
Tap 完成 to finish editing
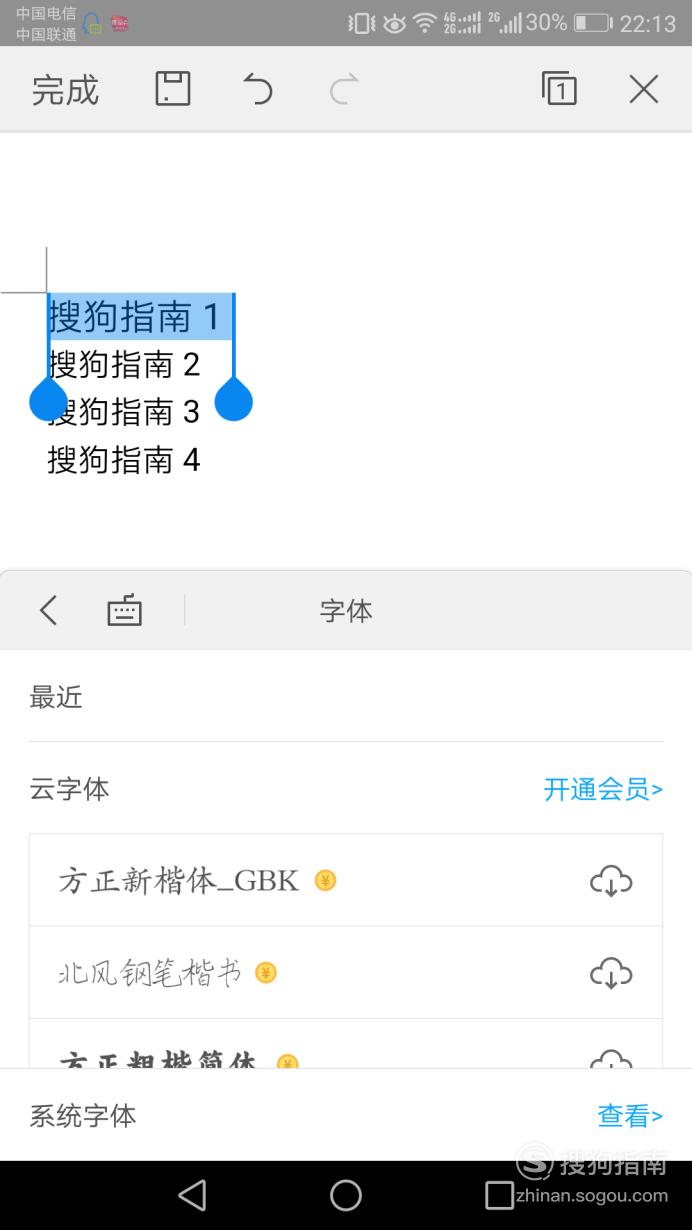tap(65, 90)
